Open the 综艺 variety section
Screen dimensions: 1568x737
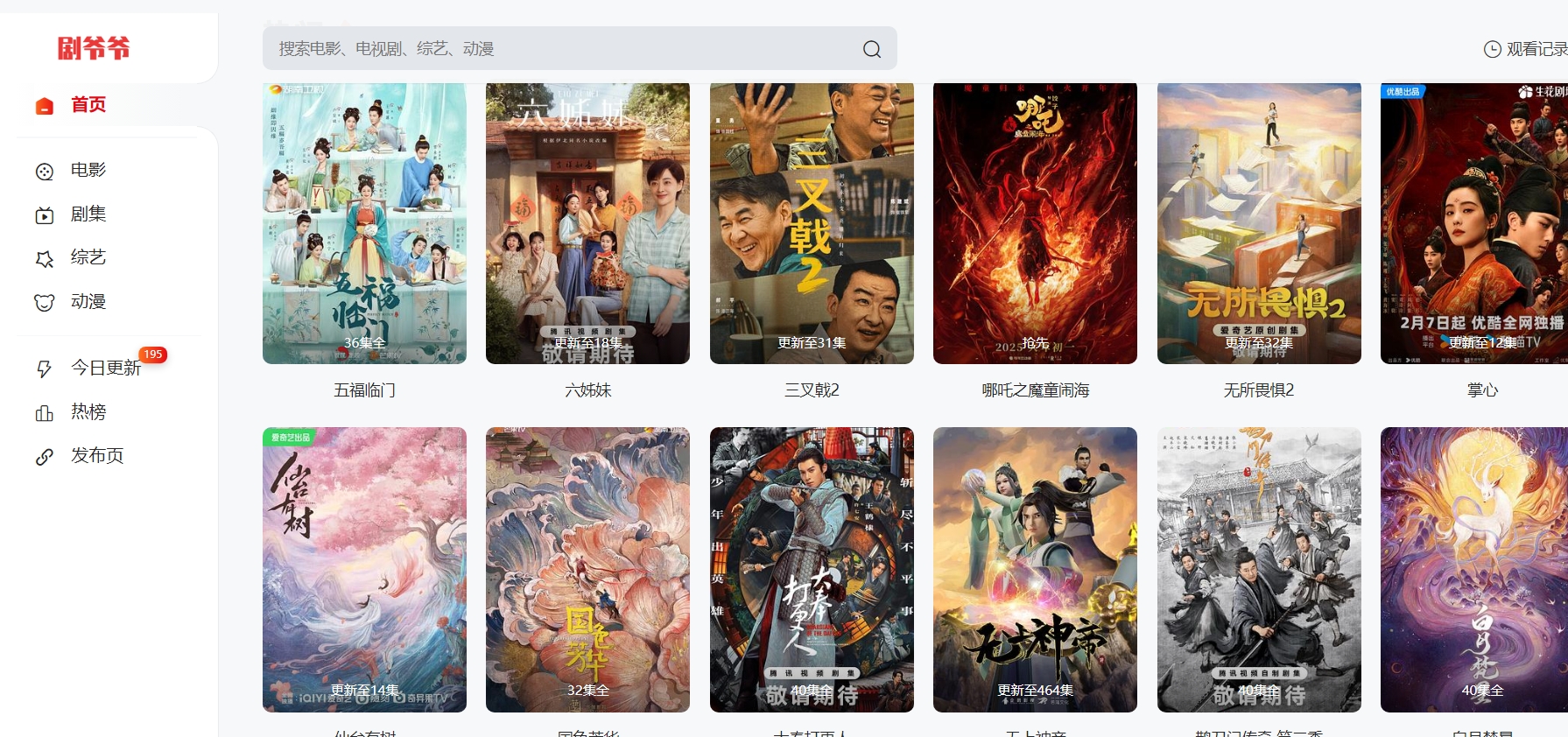88,257
